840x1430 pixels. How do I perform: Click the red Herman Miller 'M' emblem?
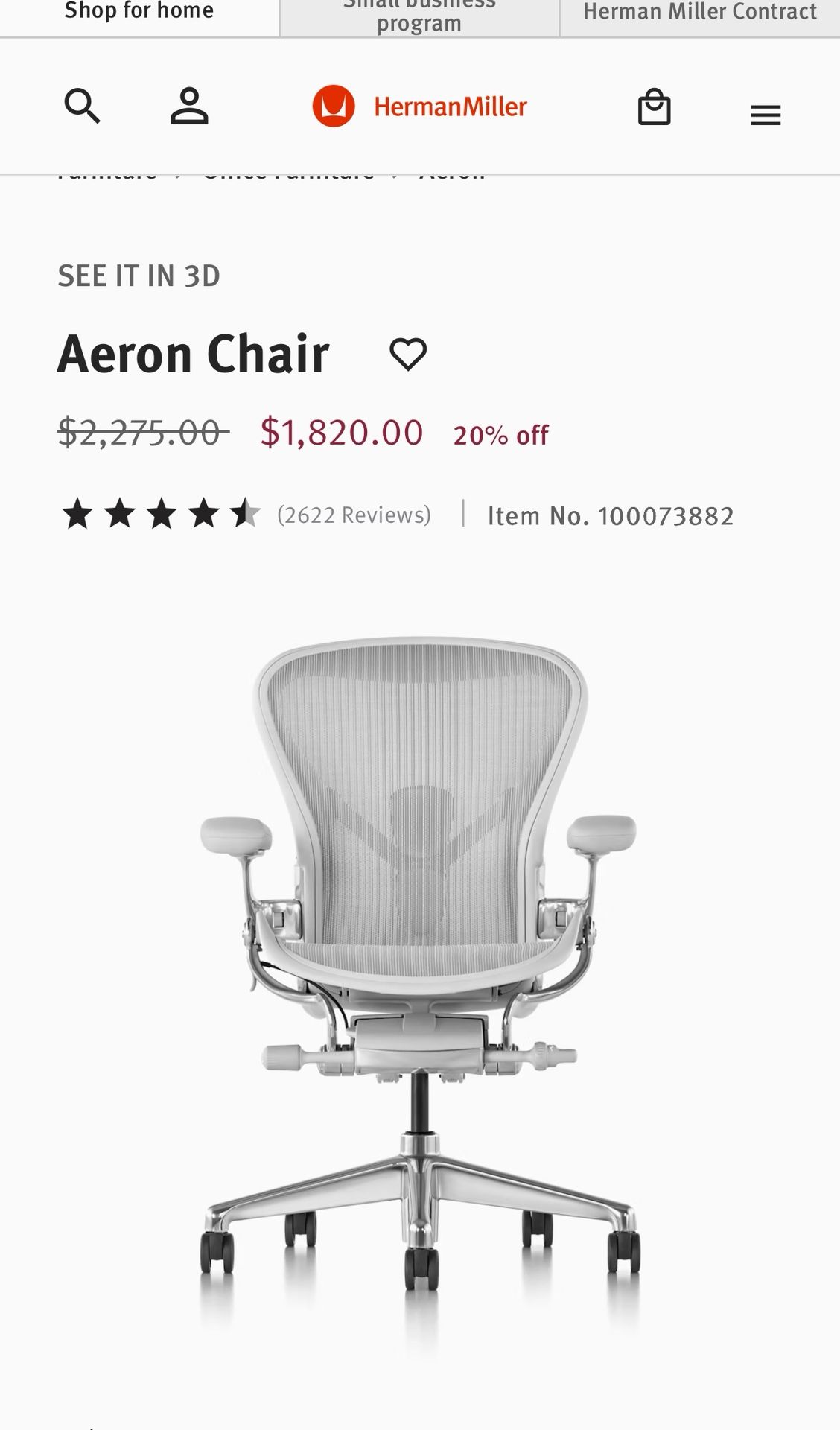coord(334,107)
